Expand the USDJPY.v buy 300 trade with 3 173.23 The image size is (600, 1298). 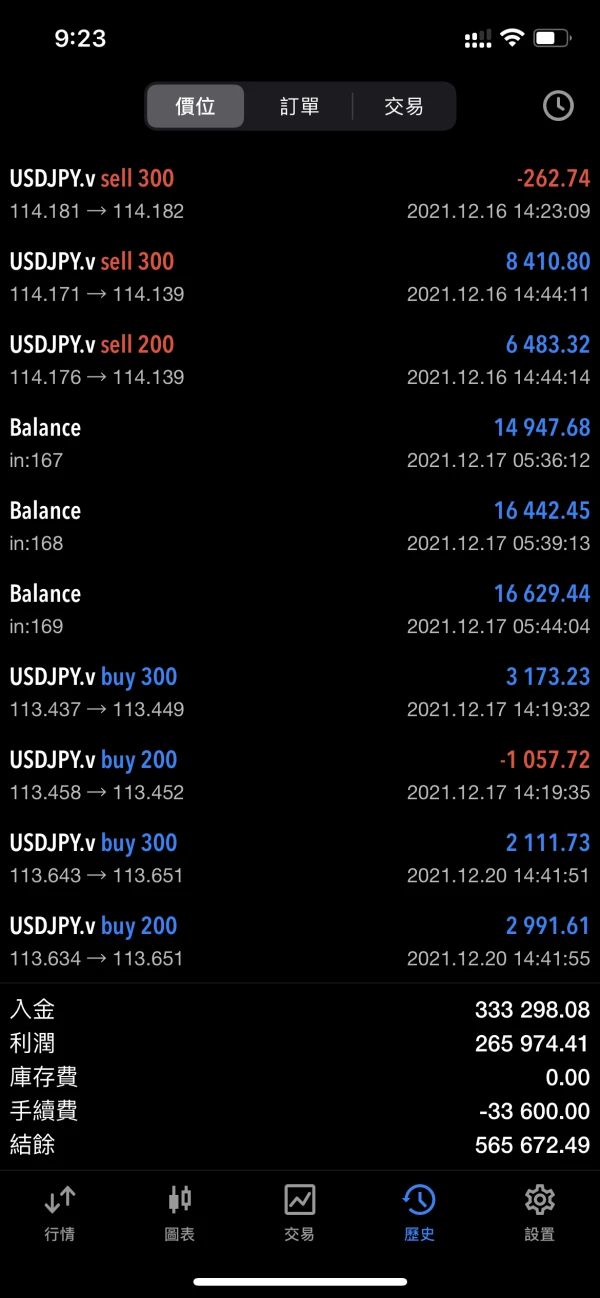[300, 692]
